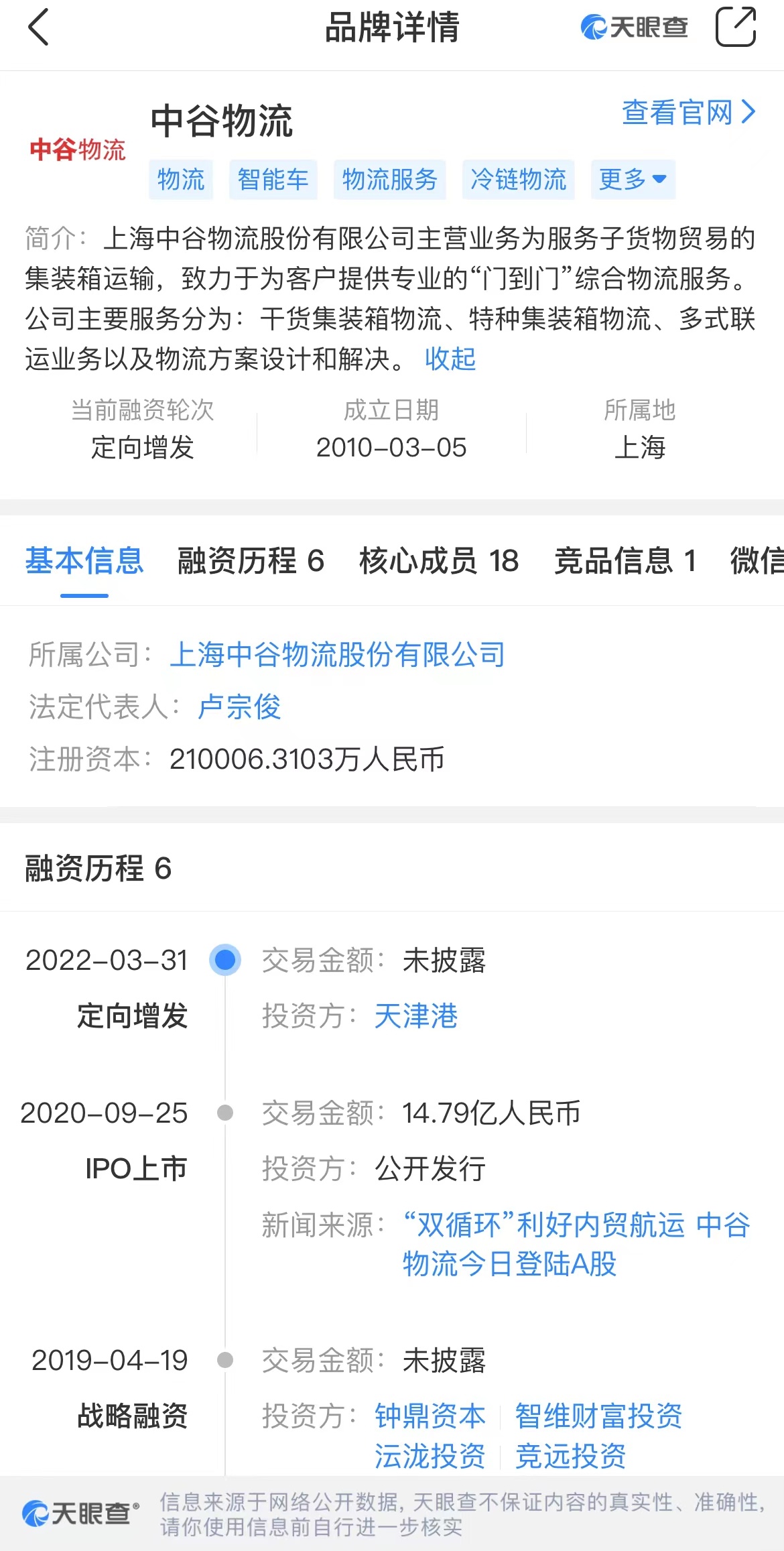Go back from brand details page
Viewport: 784px width, 1551px height.
click(x=39, y=27)
